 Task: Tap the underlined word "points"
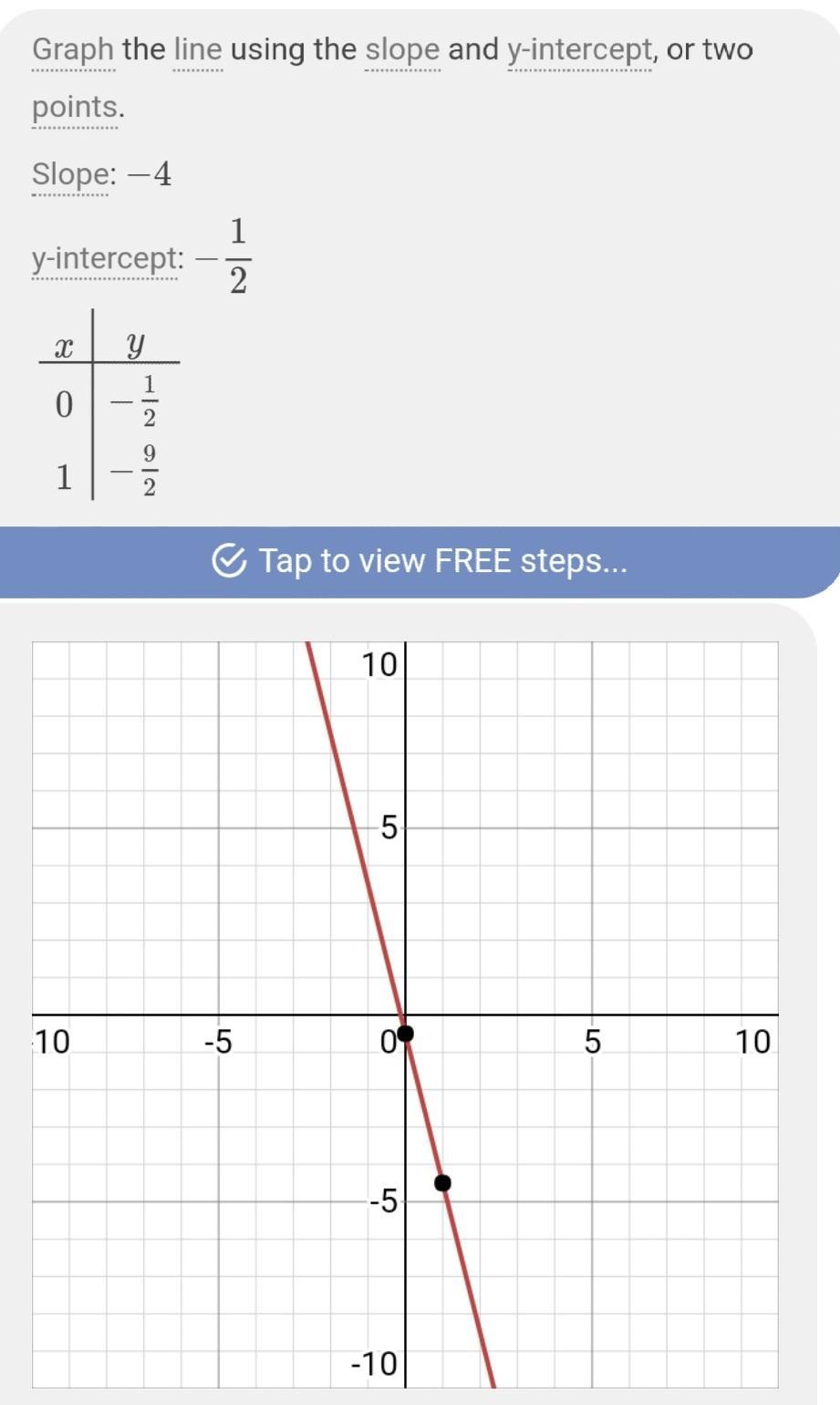click(76, 108)
